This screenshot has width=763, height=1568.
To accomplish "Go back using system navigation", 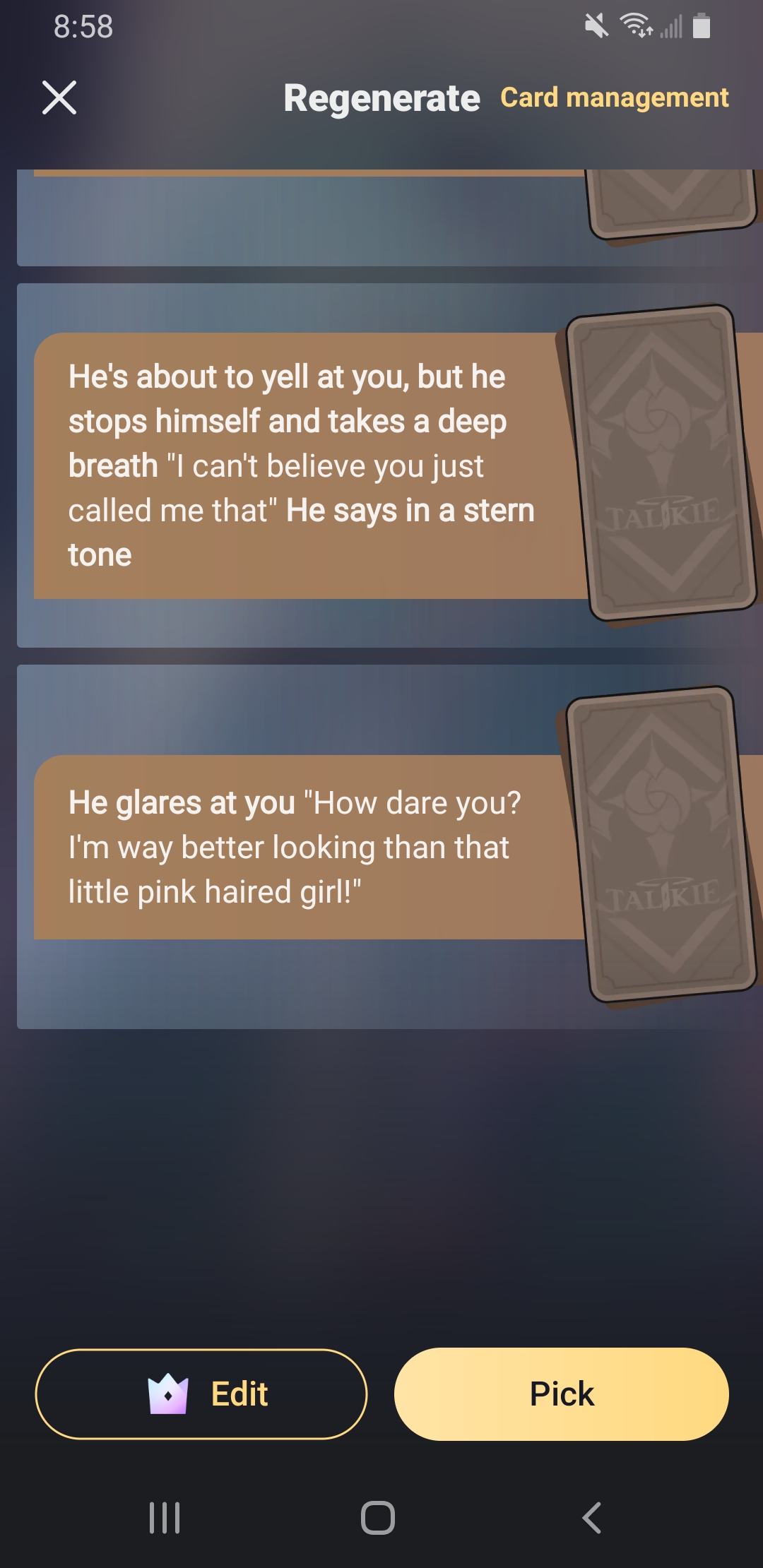I will click(x=591, y=1517).
